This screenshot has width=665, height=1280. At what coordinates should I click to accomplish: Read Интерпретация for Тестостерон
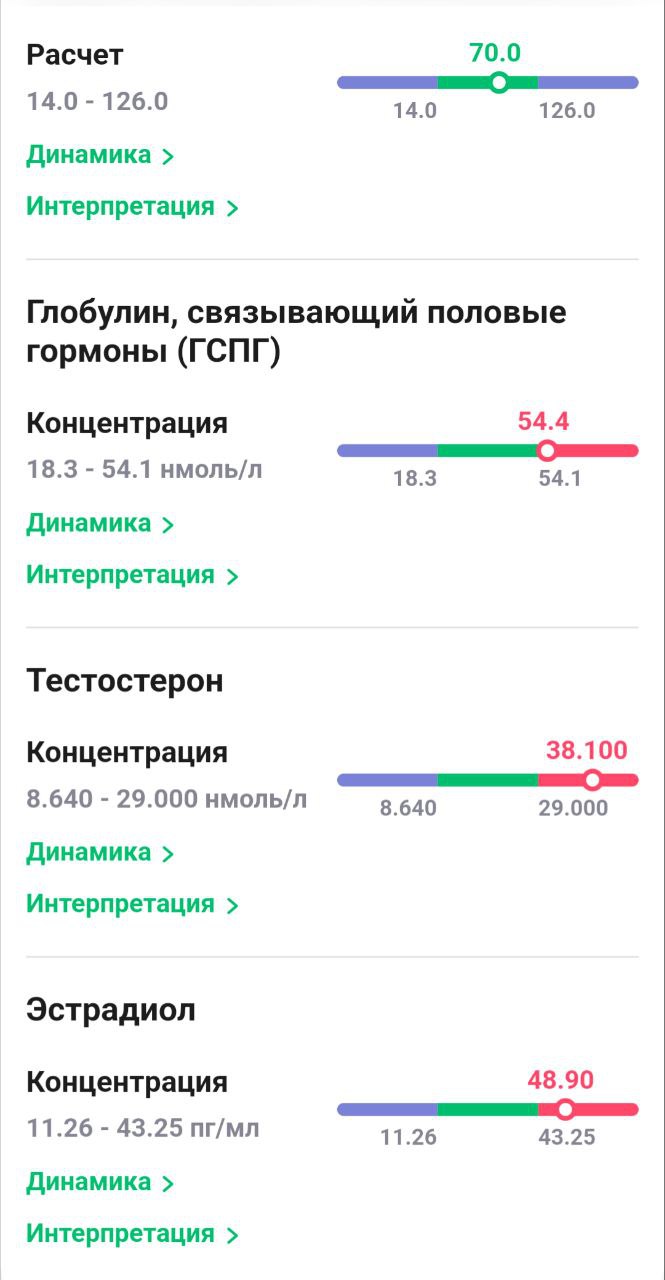131,904
